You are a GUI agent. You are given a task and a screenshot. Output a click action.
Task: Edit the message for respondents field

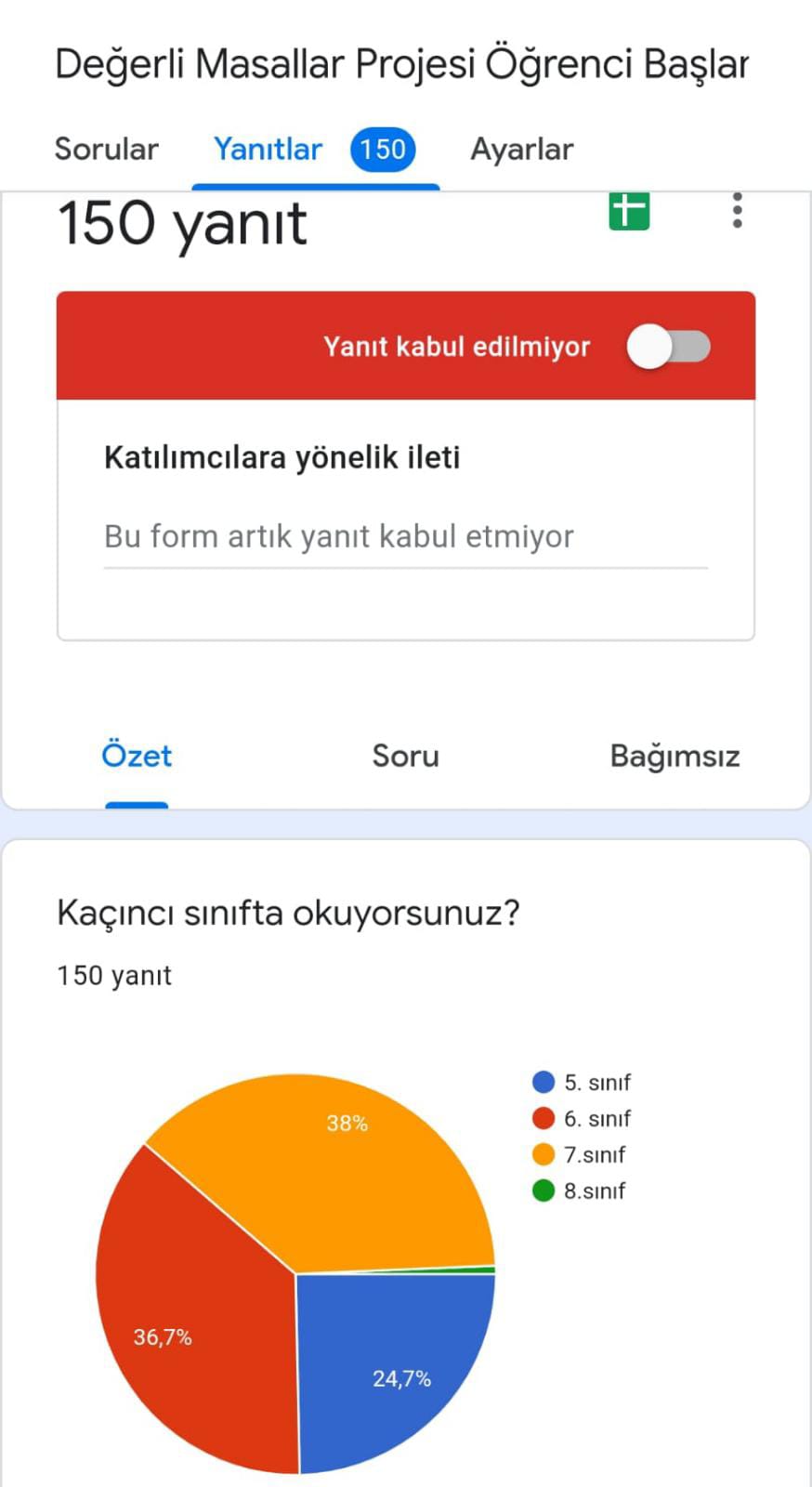405,536
